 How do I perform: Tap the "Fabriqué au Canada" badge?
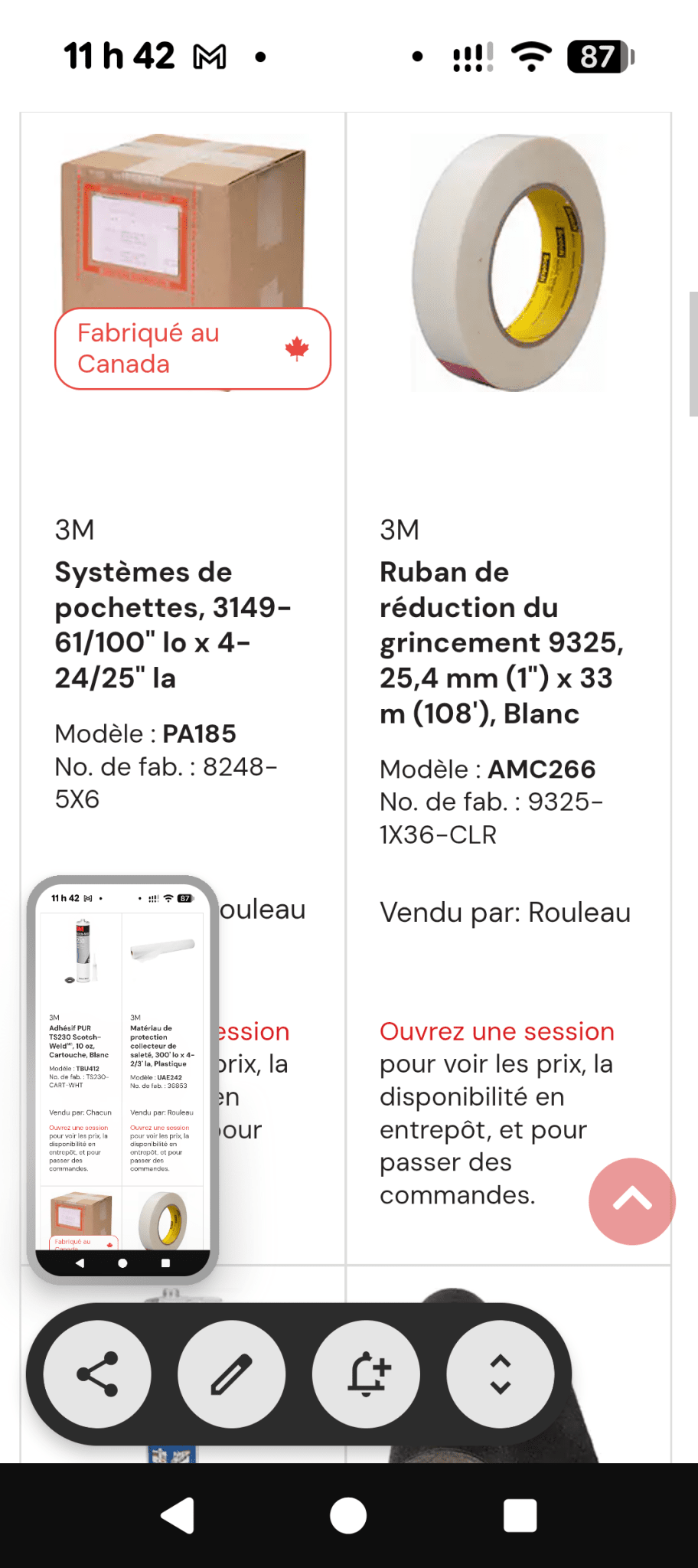[x=192, y=349]
